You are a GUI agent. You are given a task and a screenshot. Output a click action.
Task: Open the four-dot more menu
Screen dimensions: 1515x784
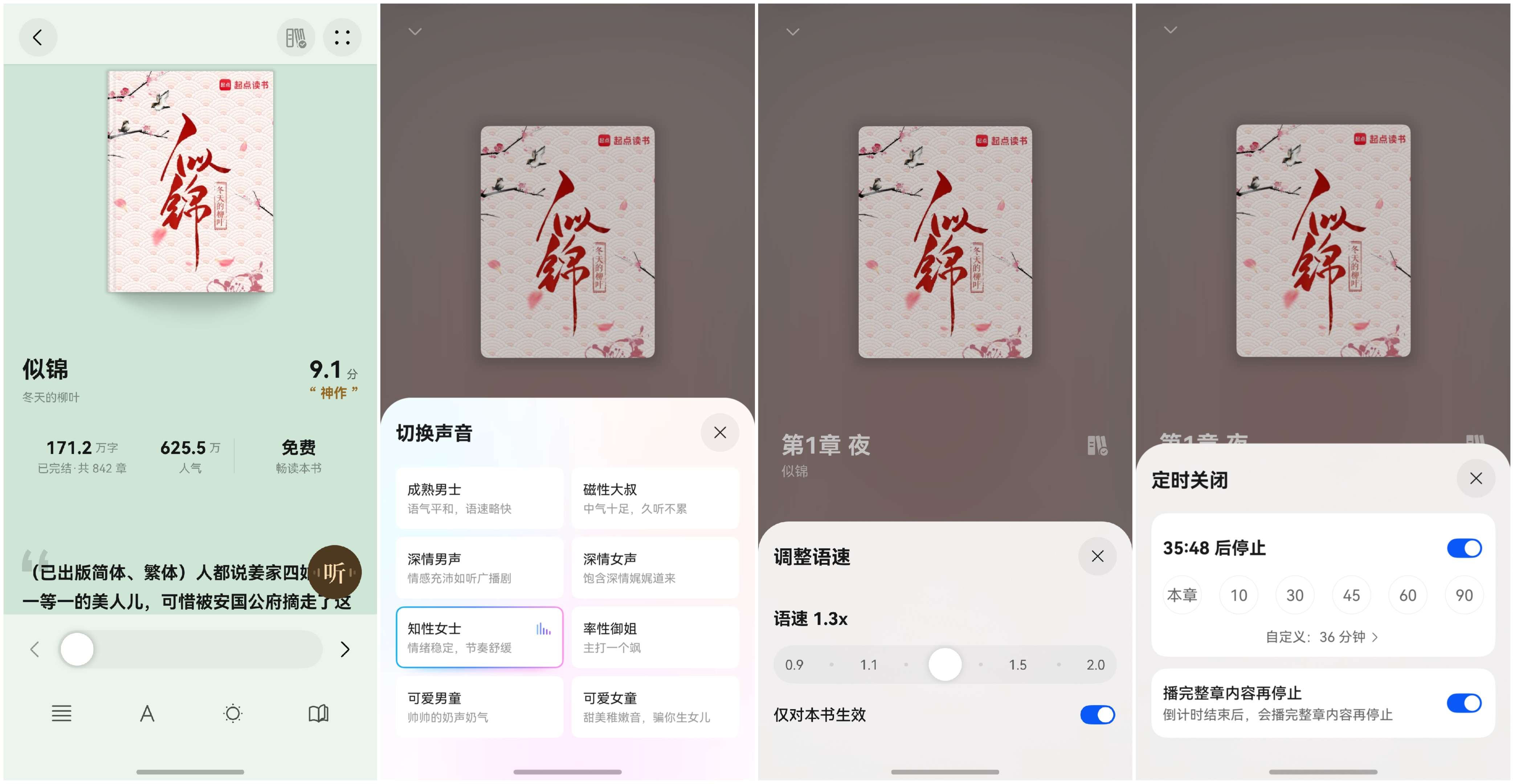342,38
